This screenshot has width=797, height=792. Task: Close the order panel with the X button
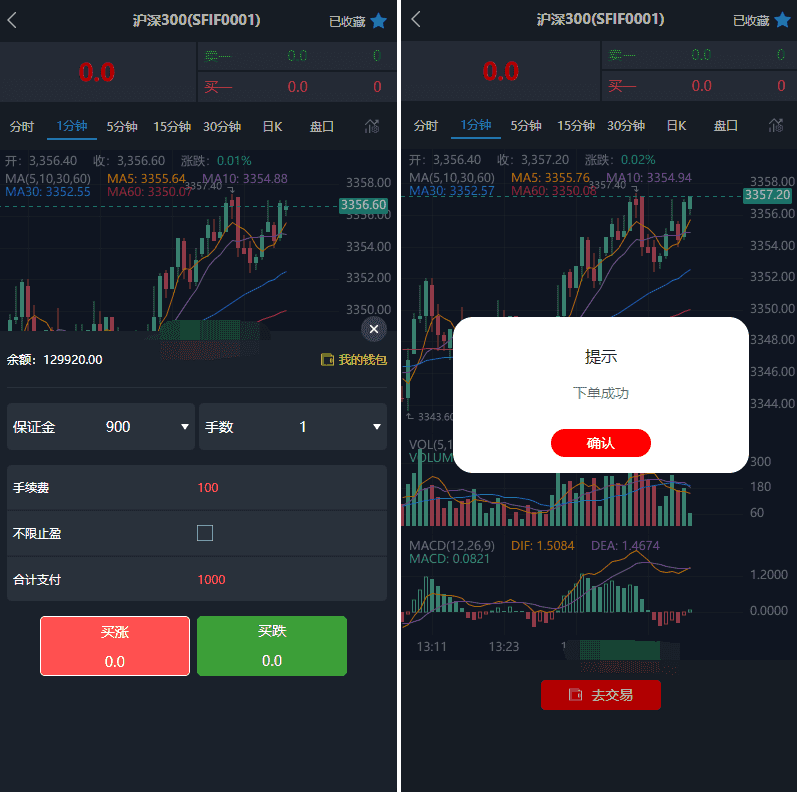pyautogui.click(x=374, y=329)
